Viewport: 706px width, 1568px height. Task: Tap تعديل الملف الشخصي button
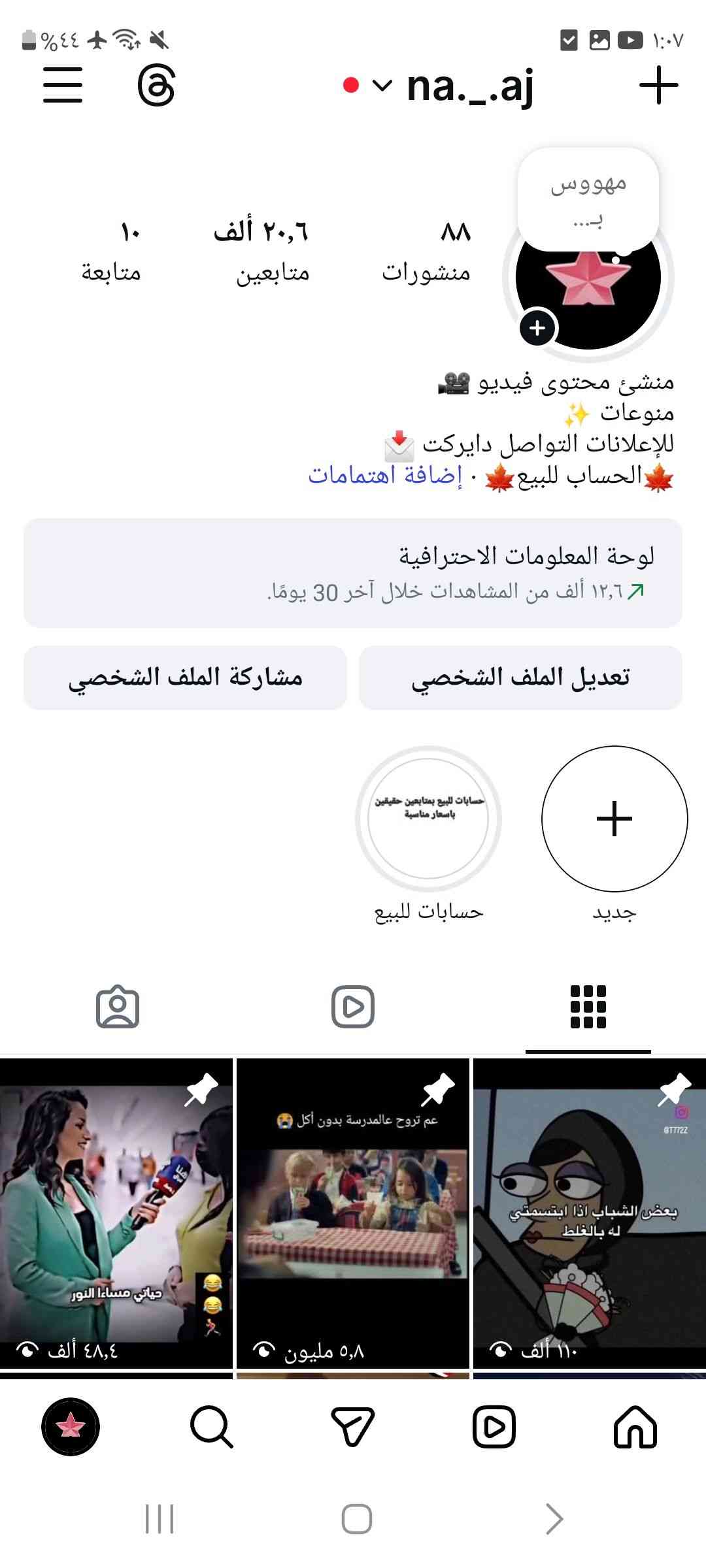coord(520,678)
